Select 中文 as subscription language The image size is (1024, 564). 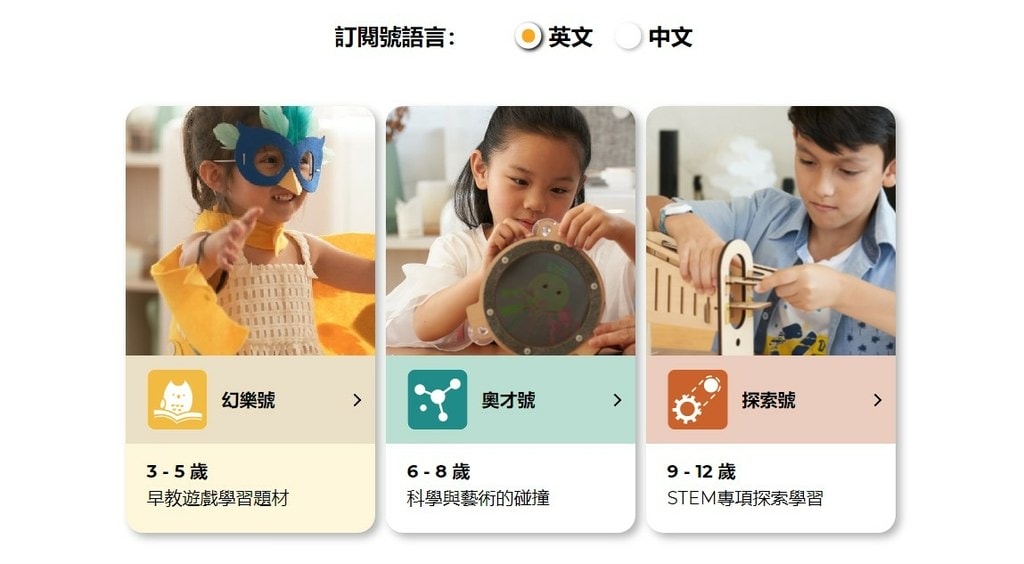[628, 37]
